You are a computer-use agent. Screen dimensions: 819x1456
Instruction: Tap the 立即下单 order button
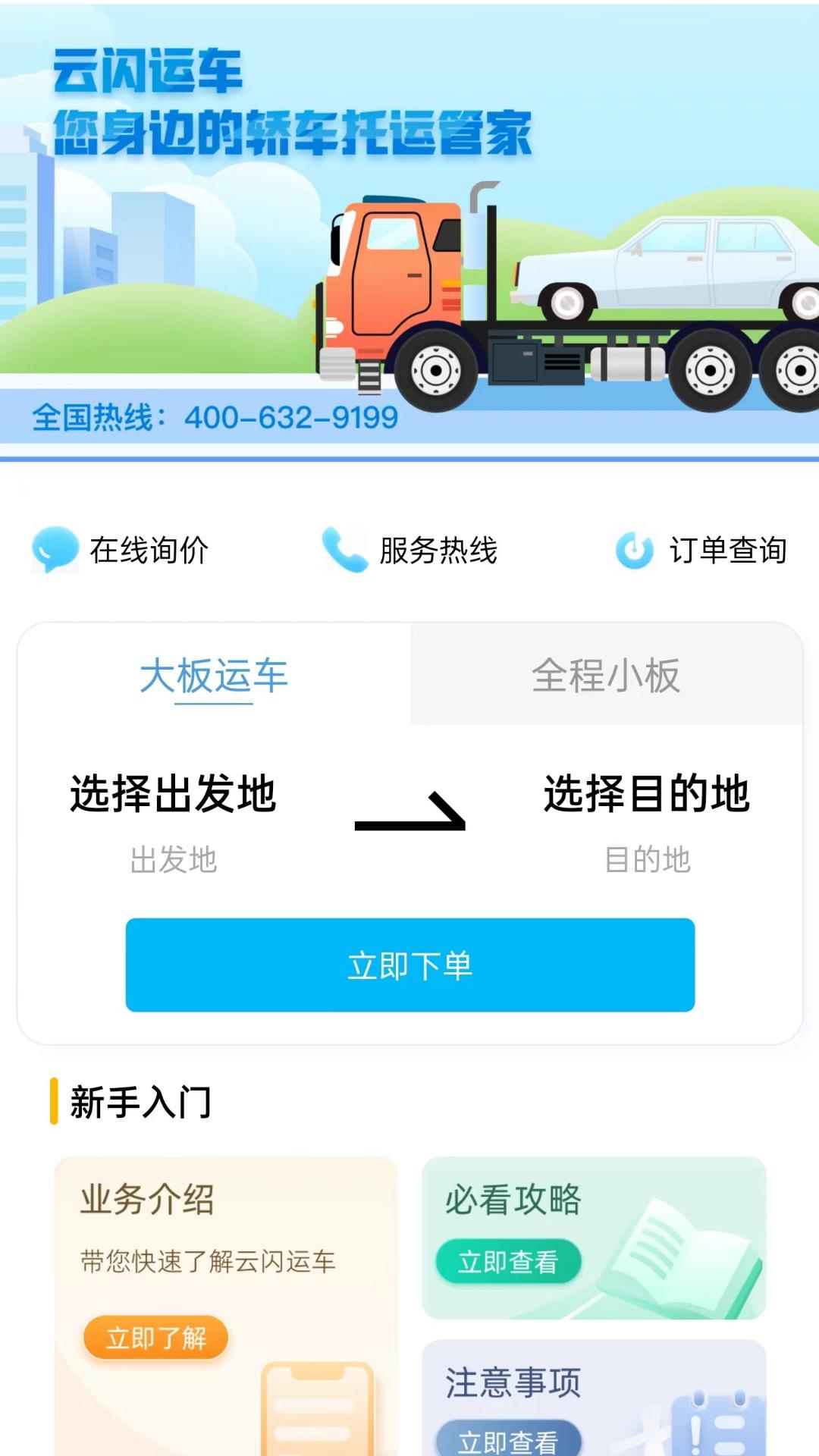[x=410, y=965]
